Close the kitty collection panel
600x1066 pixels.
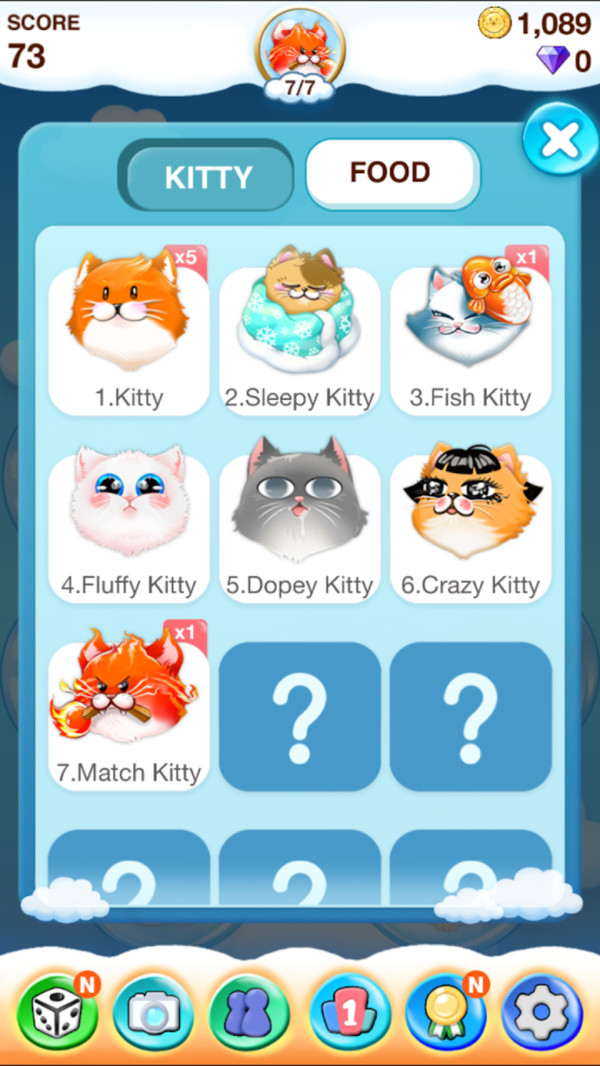559,140
